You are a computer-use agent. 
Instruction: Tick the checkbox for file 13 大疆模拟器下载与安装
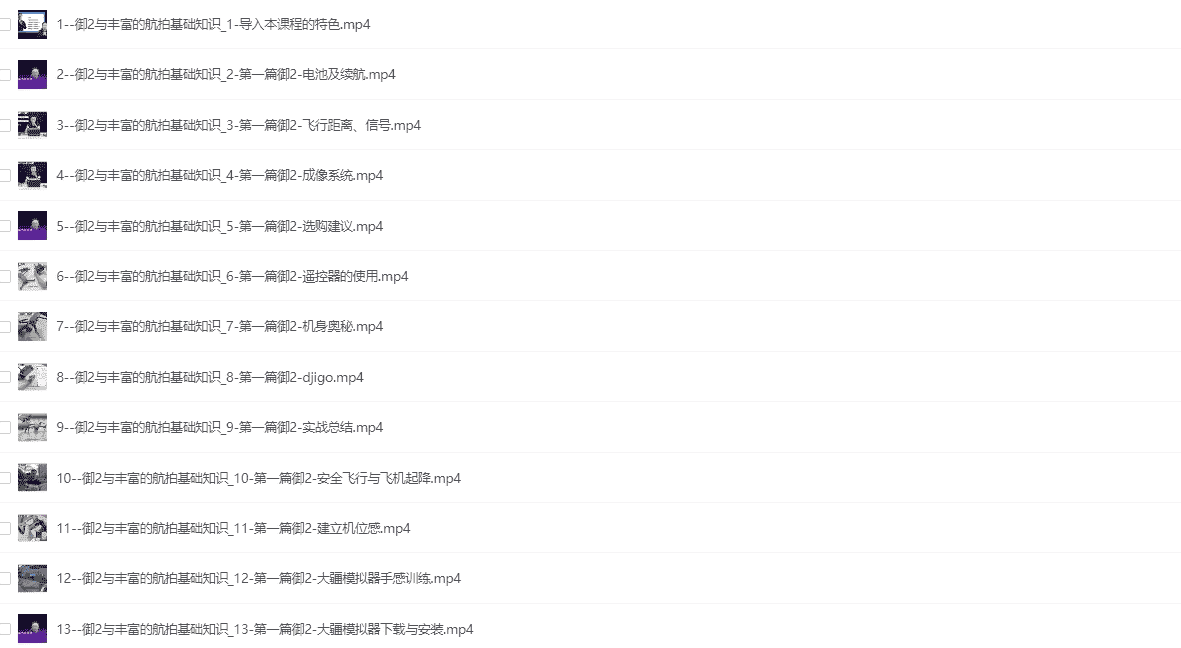click(5, 629)
